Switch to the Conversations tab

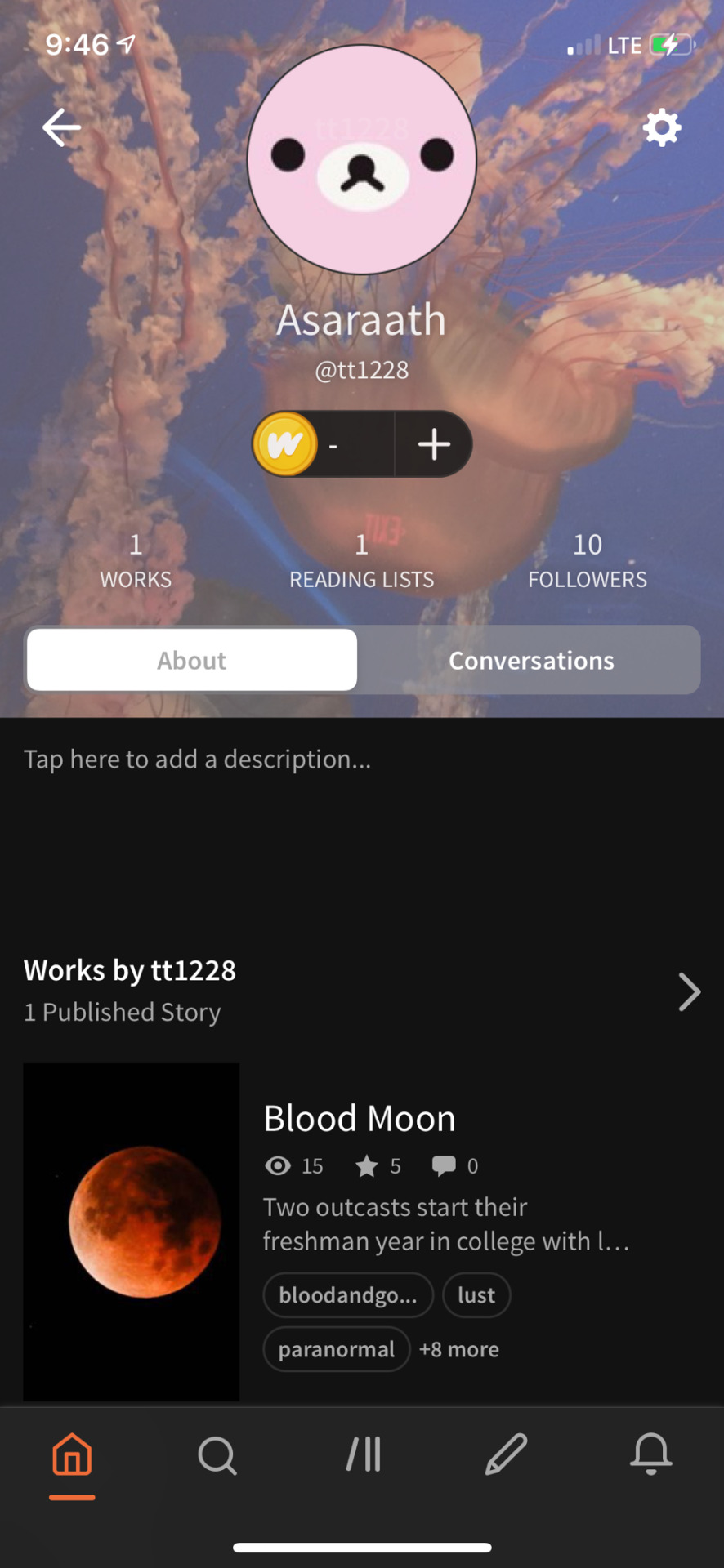tap(531, 660)
